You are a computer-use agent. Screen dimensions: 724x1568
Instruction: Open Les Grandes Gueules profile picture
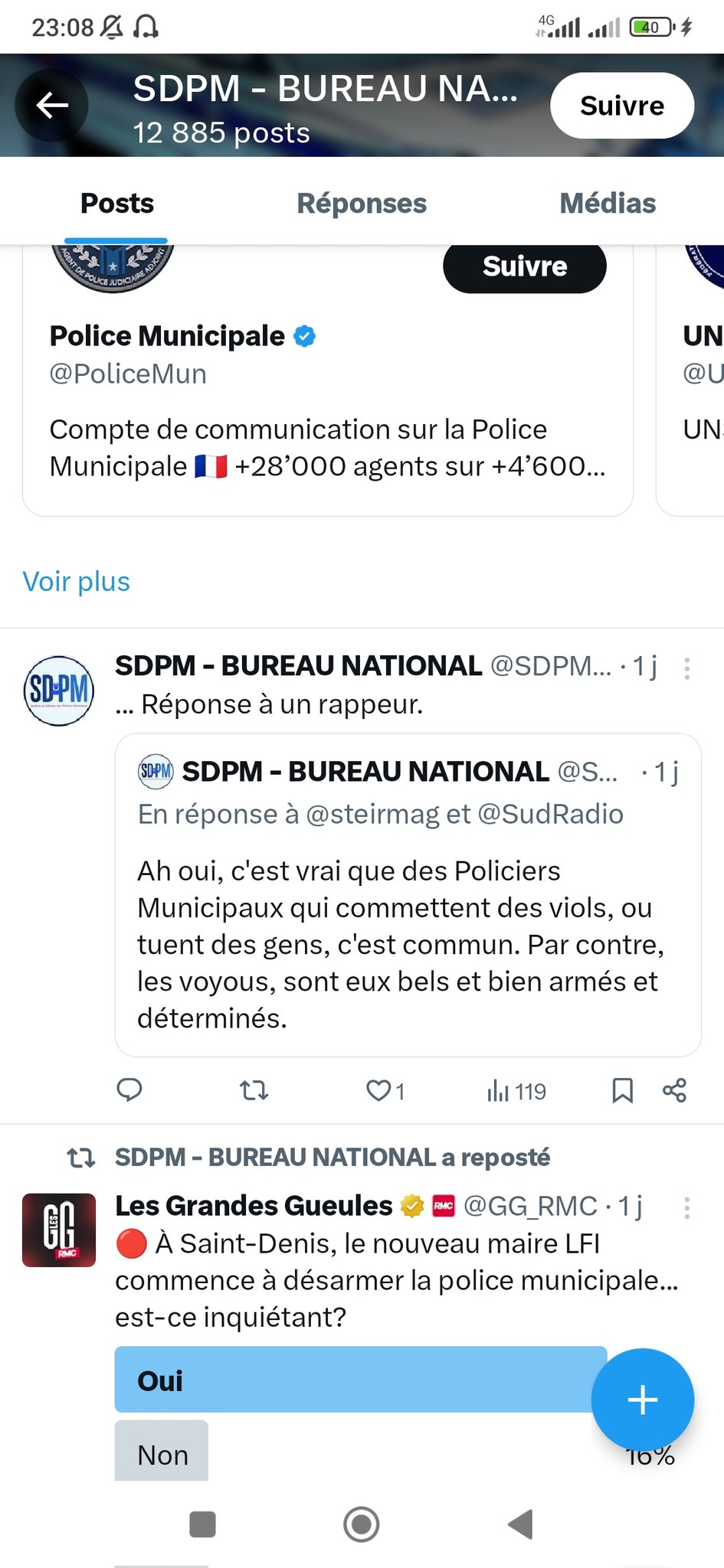point(59,1230)
